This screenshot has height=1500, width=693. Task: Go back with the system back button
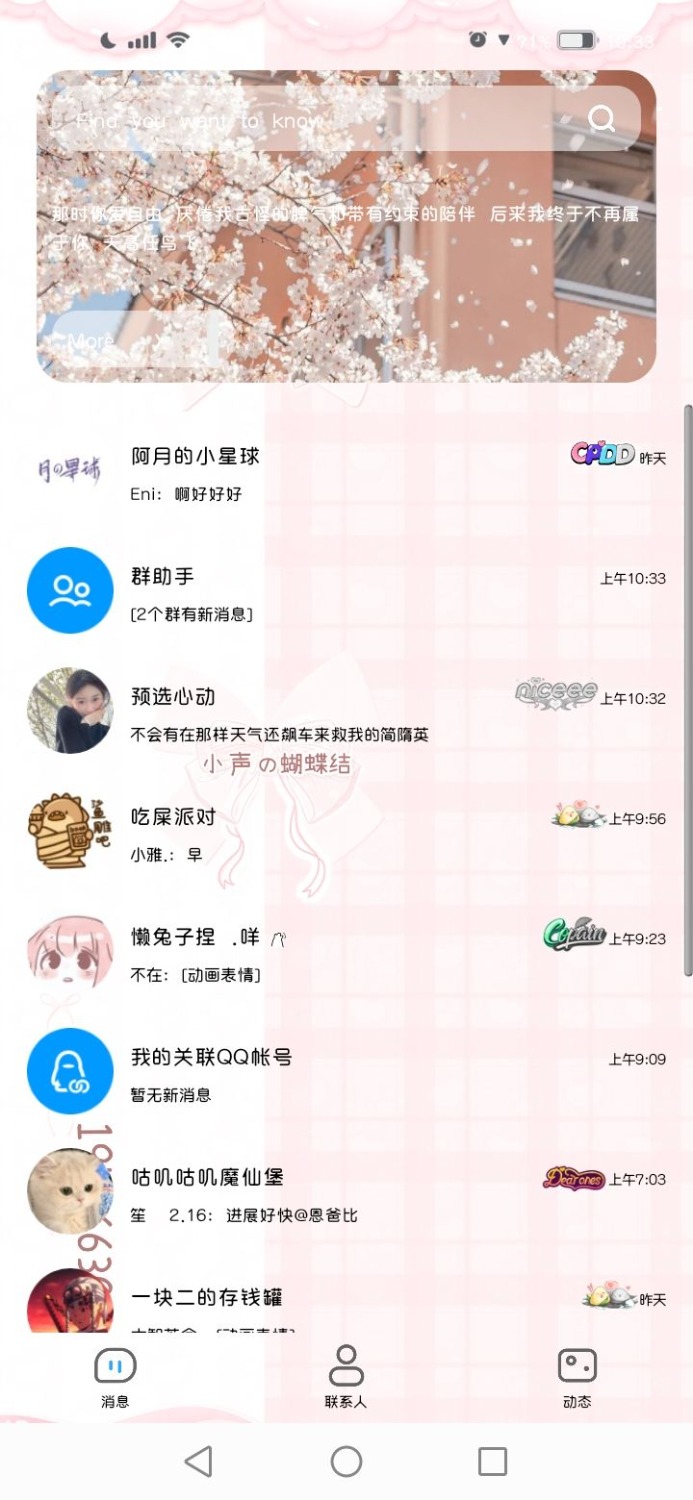point(199,1461)
